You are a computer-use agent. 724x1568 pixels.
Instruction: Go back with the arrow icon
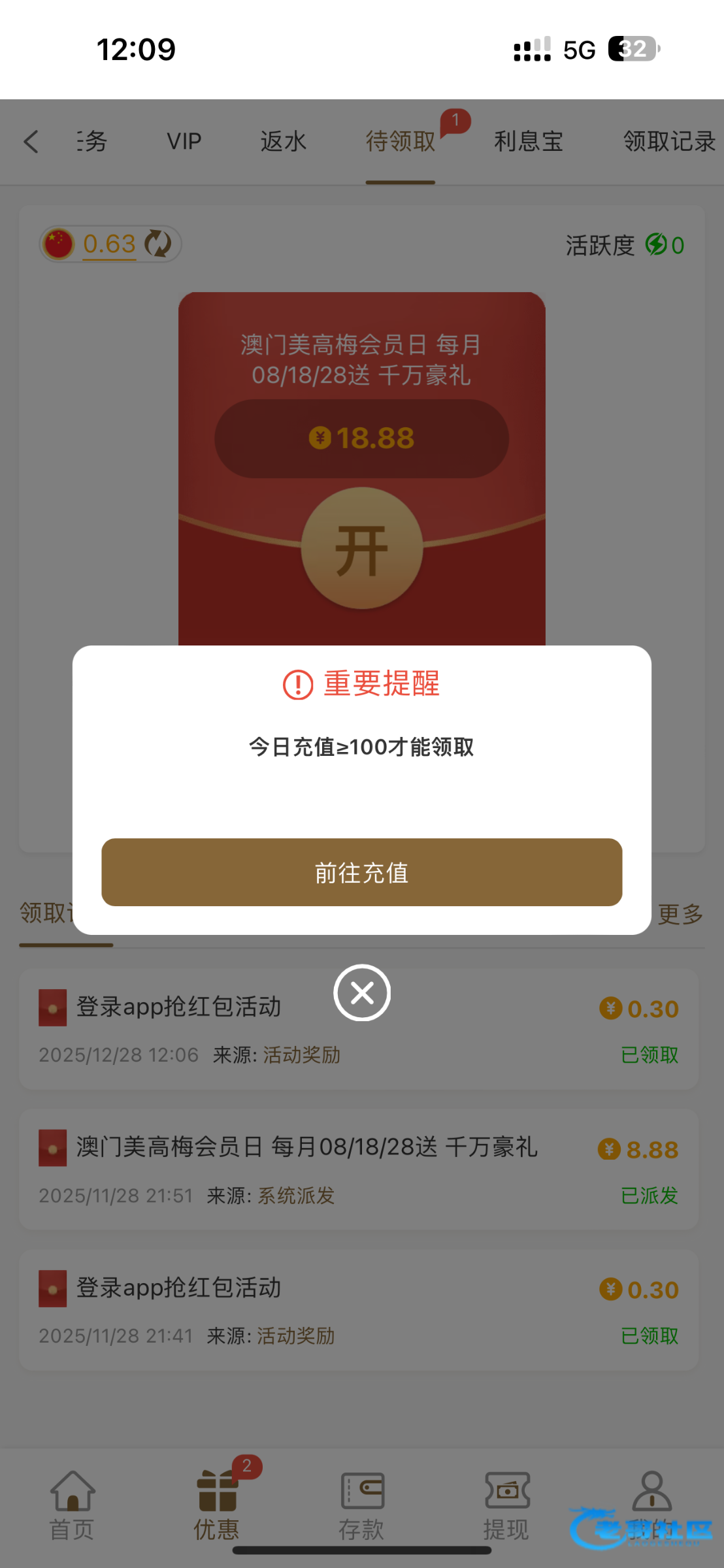(x=31, y=141)
